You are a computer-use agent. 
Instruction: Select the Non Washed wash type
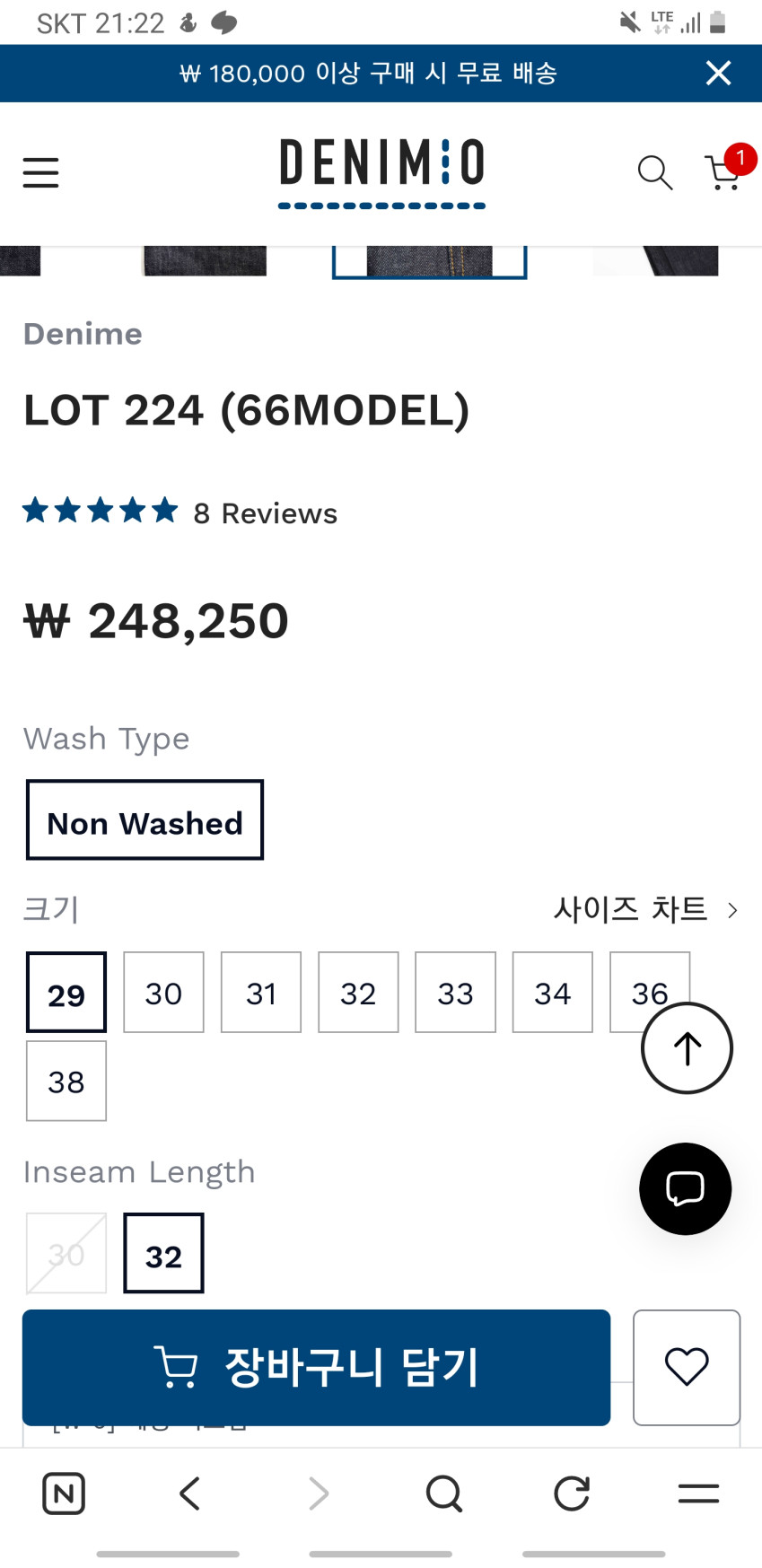click(x=145, y=820)
